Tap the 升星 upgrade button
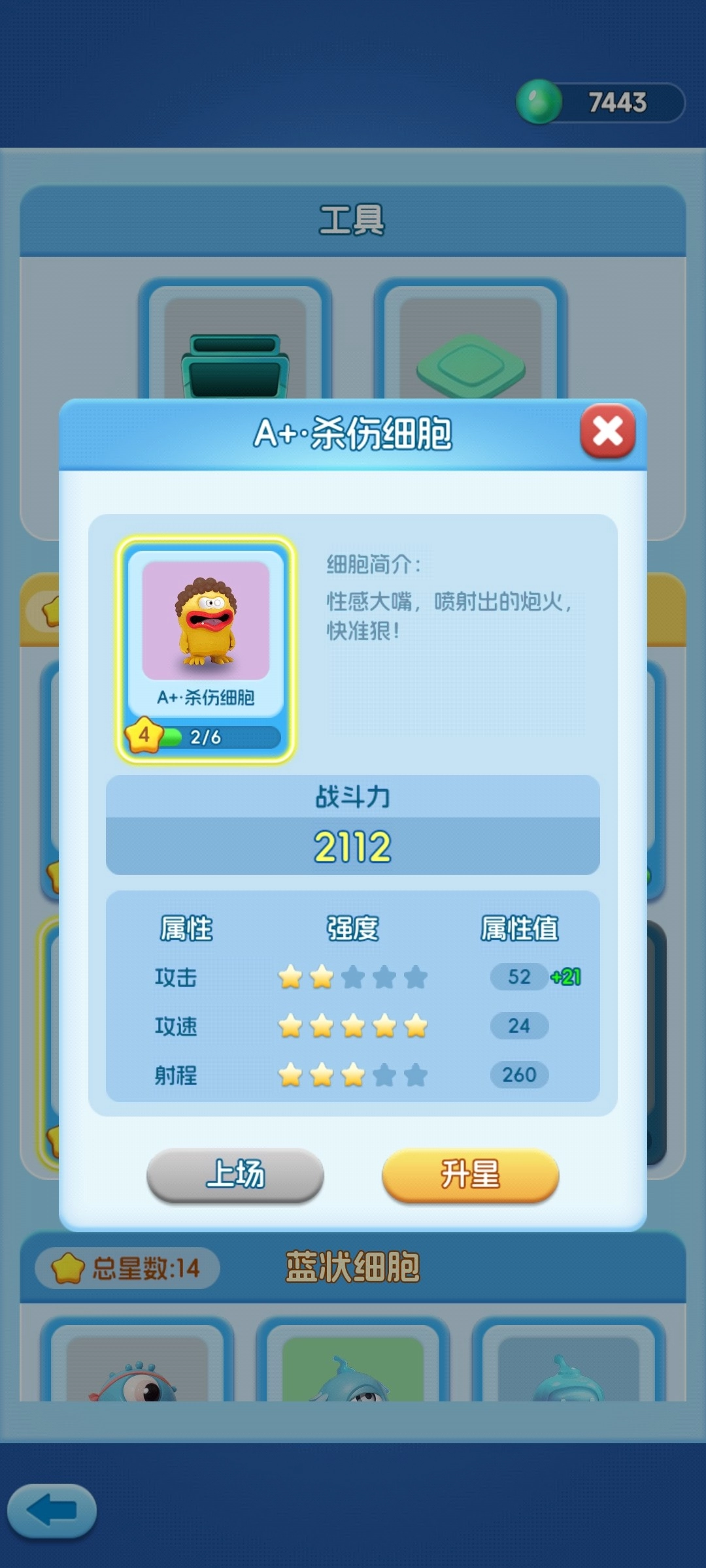The width and height of the screenshot is (706, 1568). tap(470, 1174)
